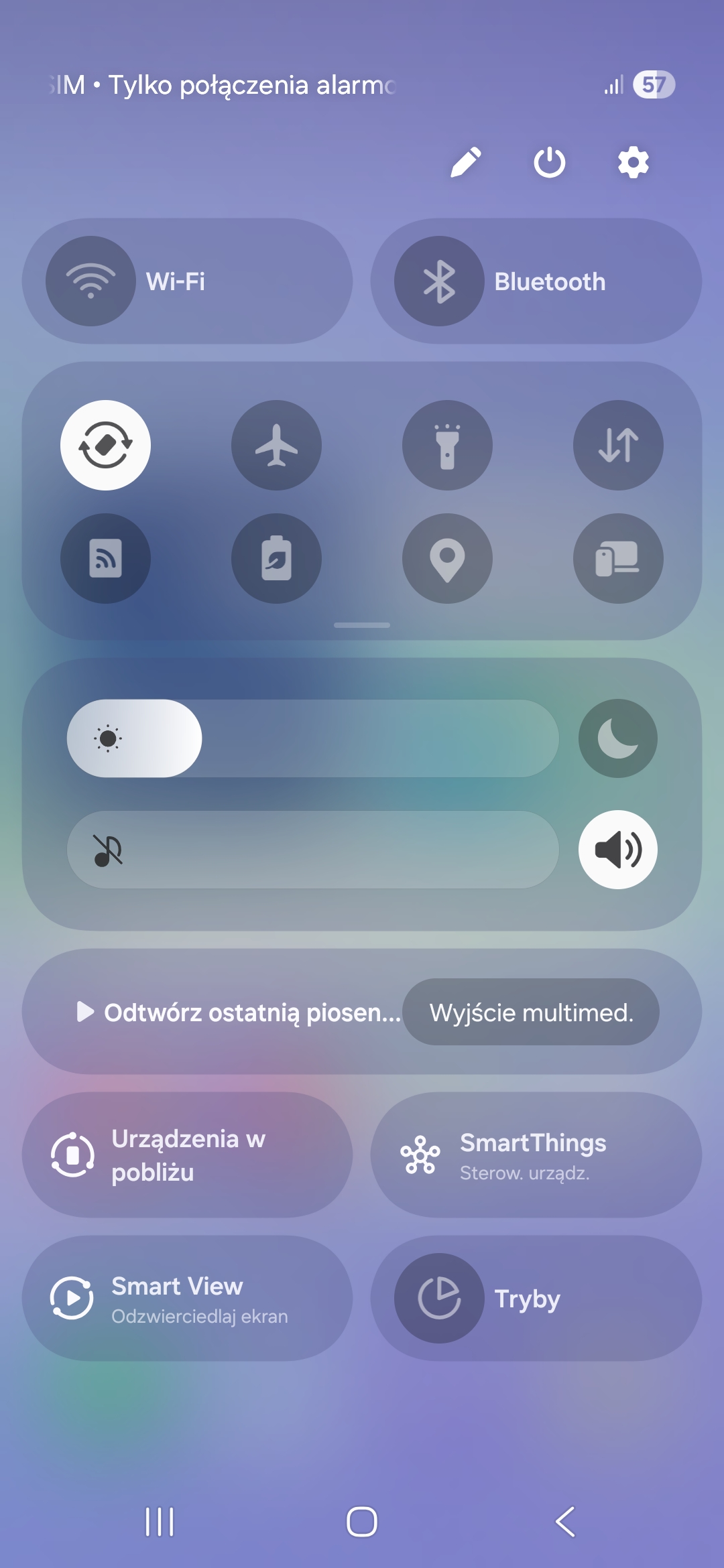Enable airplane mode
The height and width of the screenshot is (1568, 724).
pos(276,446)
